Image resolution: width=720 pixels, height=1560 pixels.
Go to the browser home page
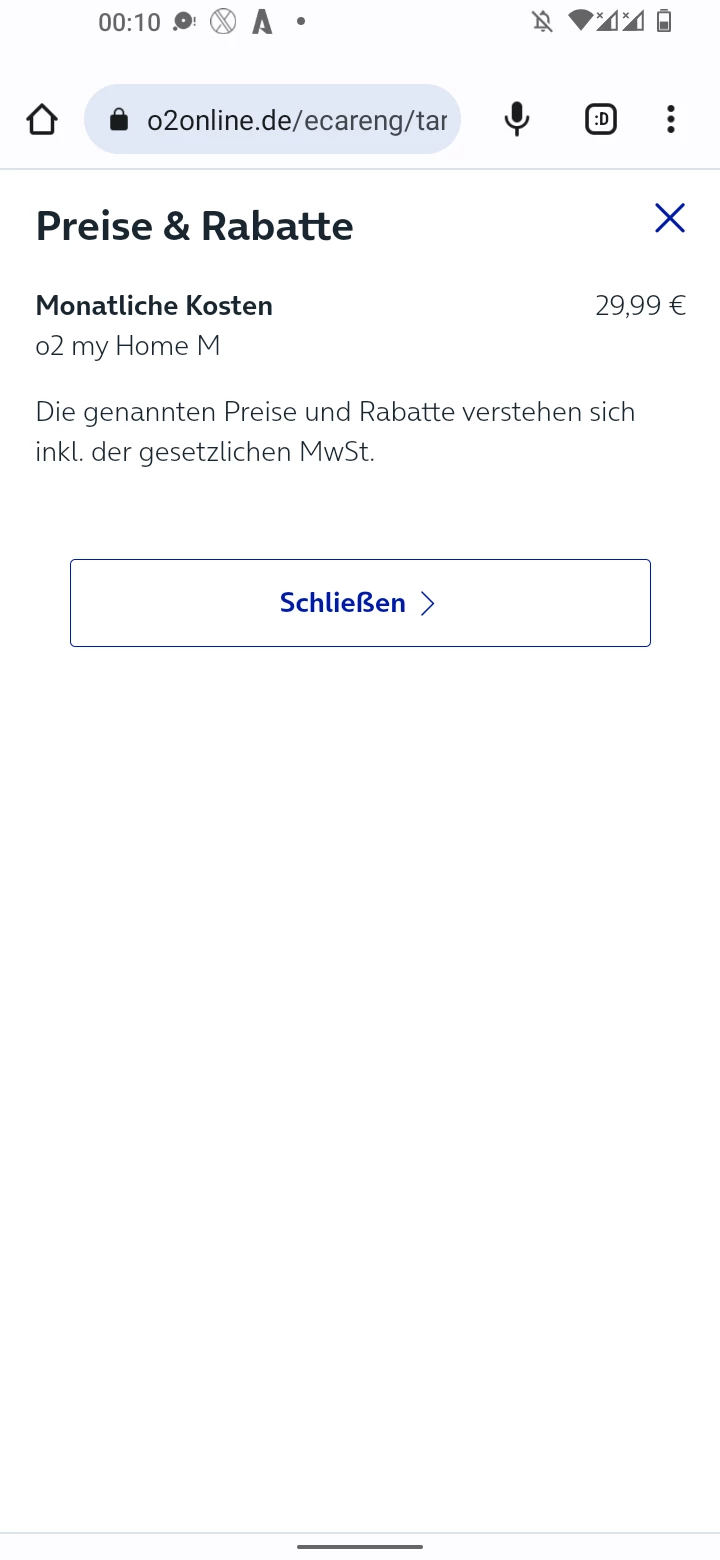coord(42,120)
